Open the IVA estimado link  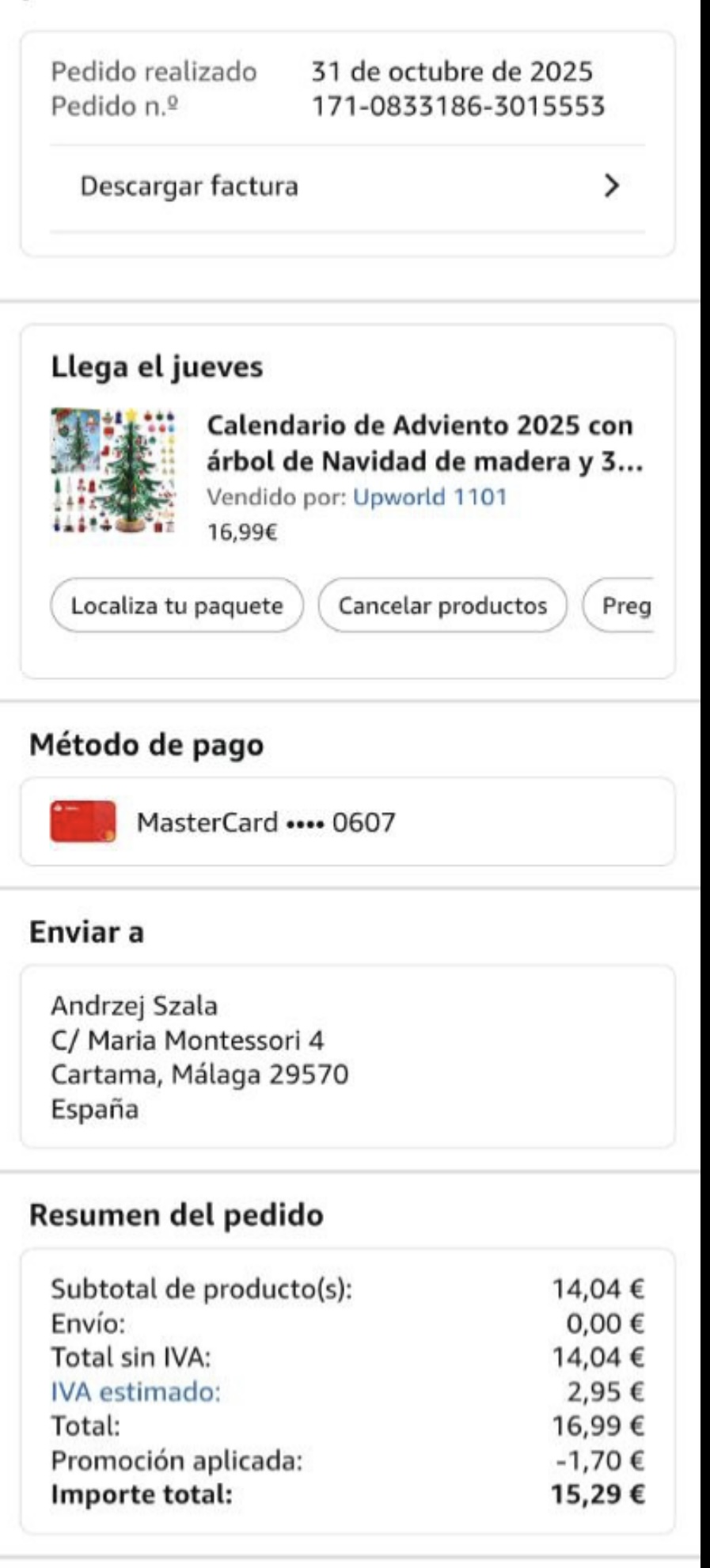pos(135,1391)
